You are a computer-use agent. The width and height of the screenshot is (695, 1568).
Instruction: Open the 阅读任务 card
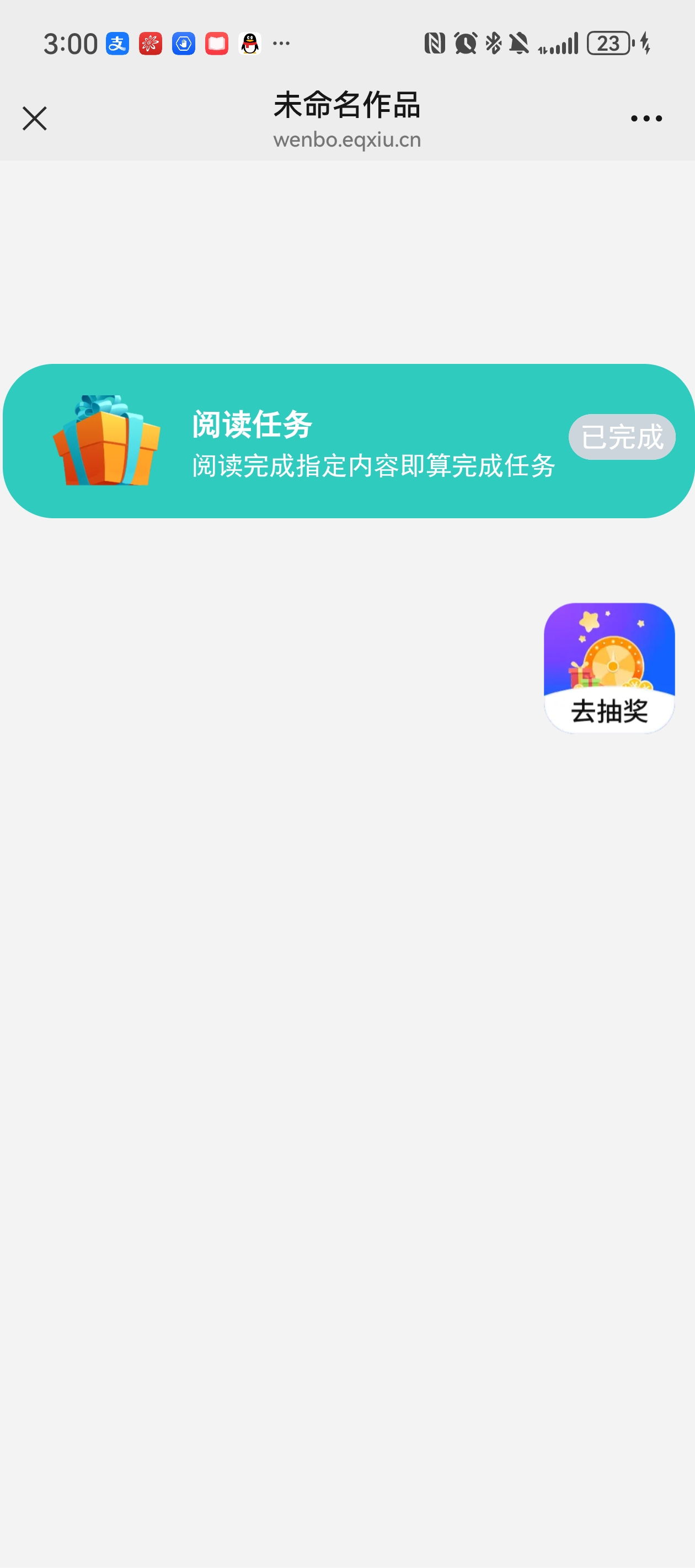341,442
